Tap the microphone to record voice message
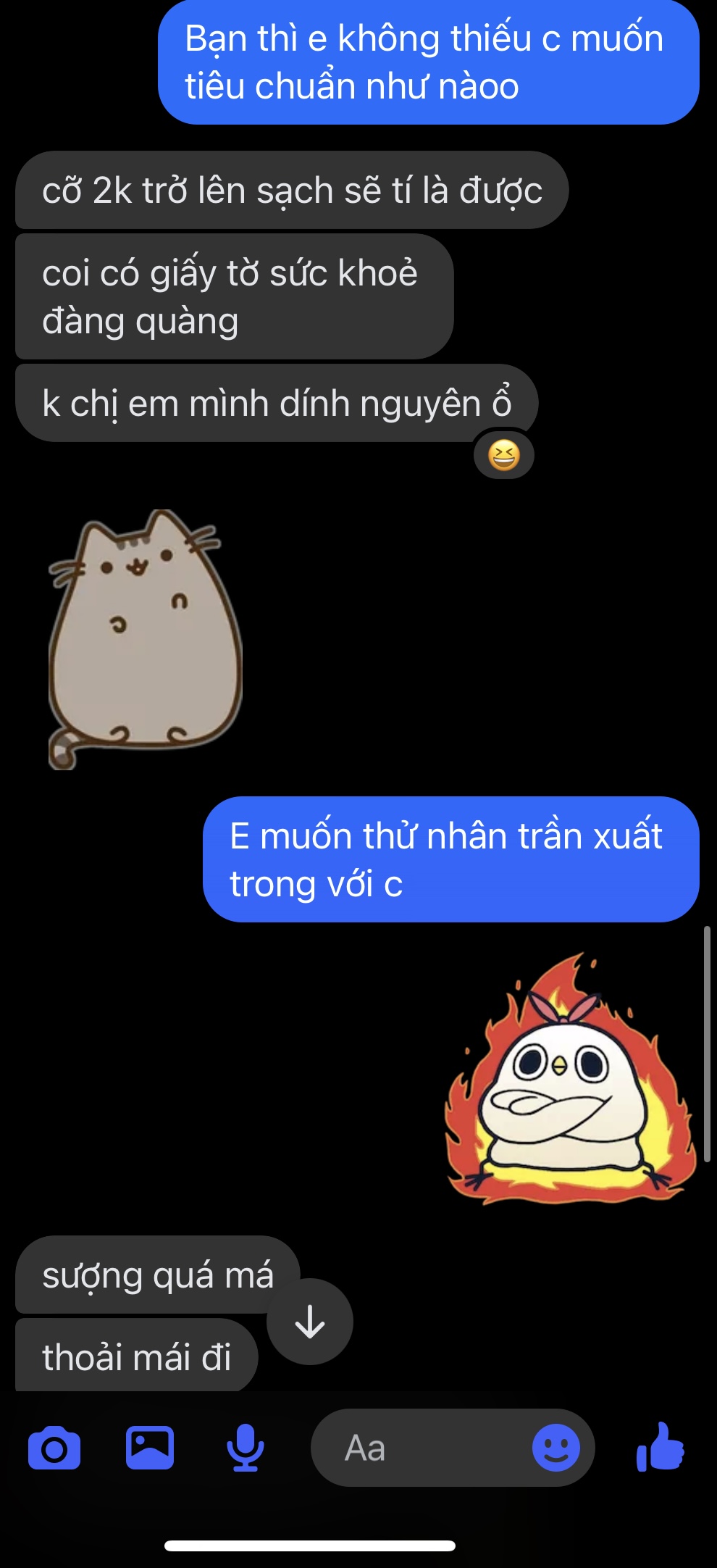The image size is (717, 1568). (246, 1448)
